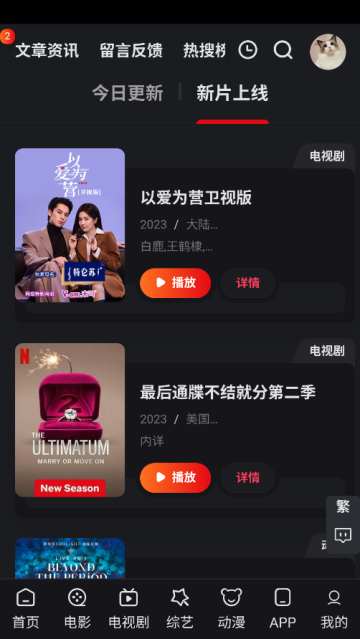Open The Ultimatum poster thumbnail
The height and width of the screenshot is (639, 360).
70,420
